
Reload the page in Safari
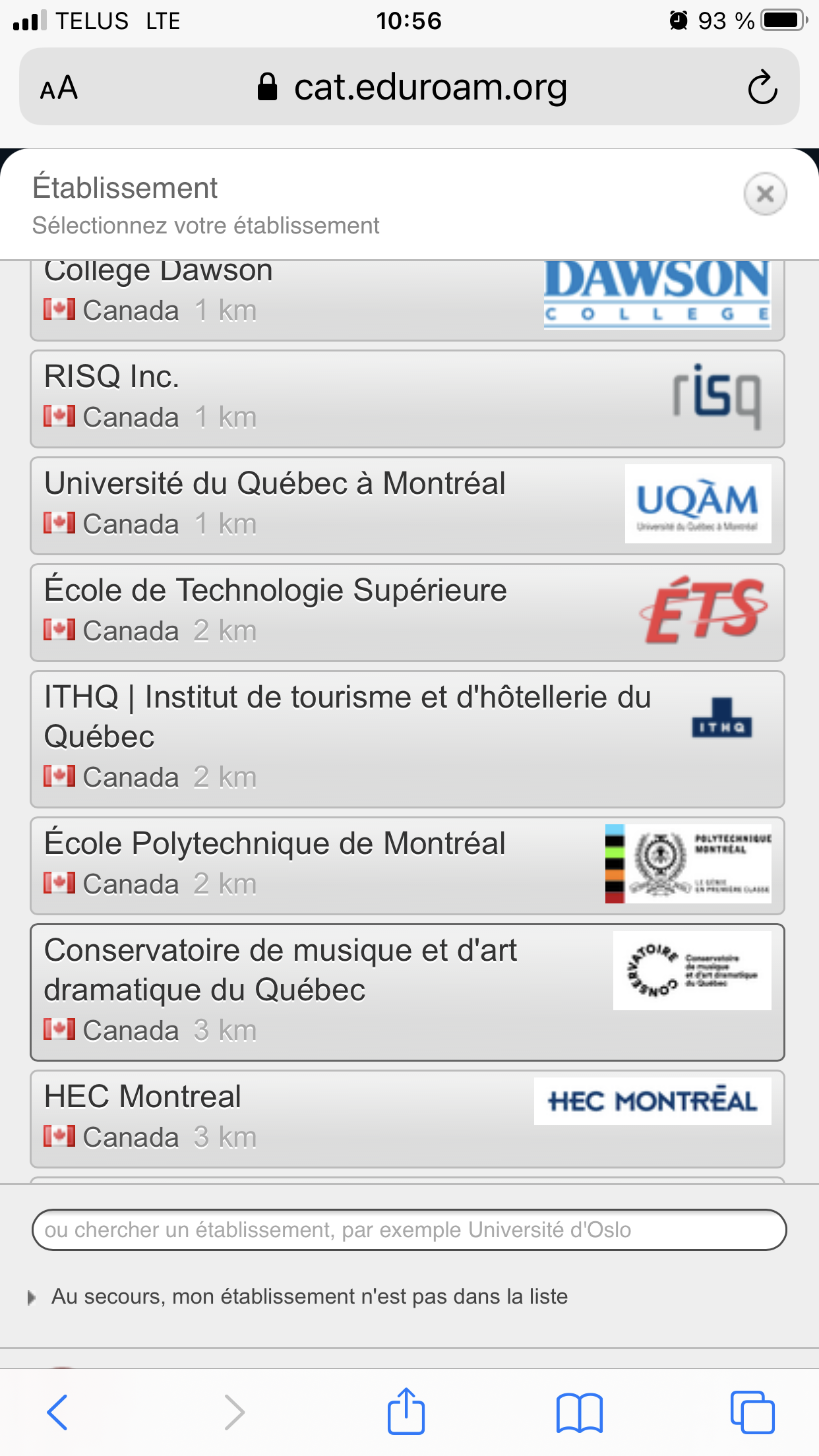point(763,87)
